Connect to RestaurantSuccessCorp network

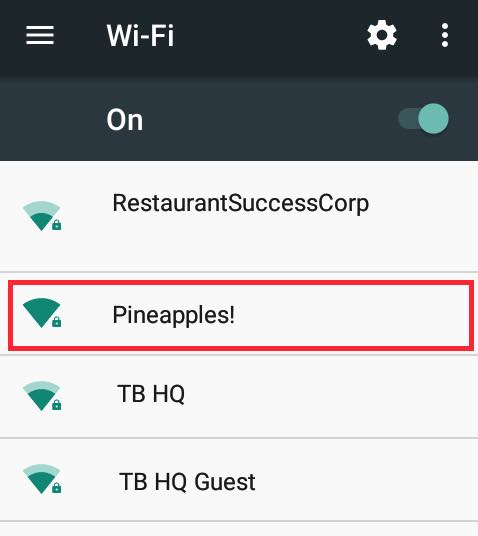[239, 216]
